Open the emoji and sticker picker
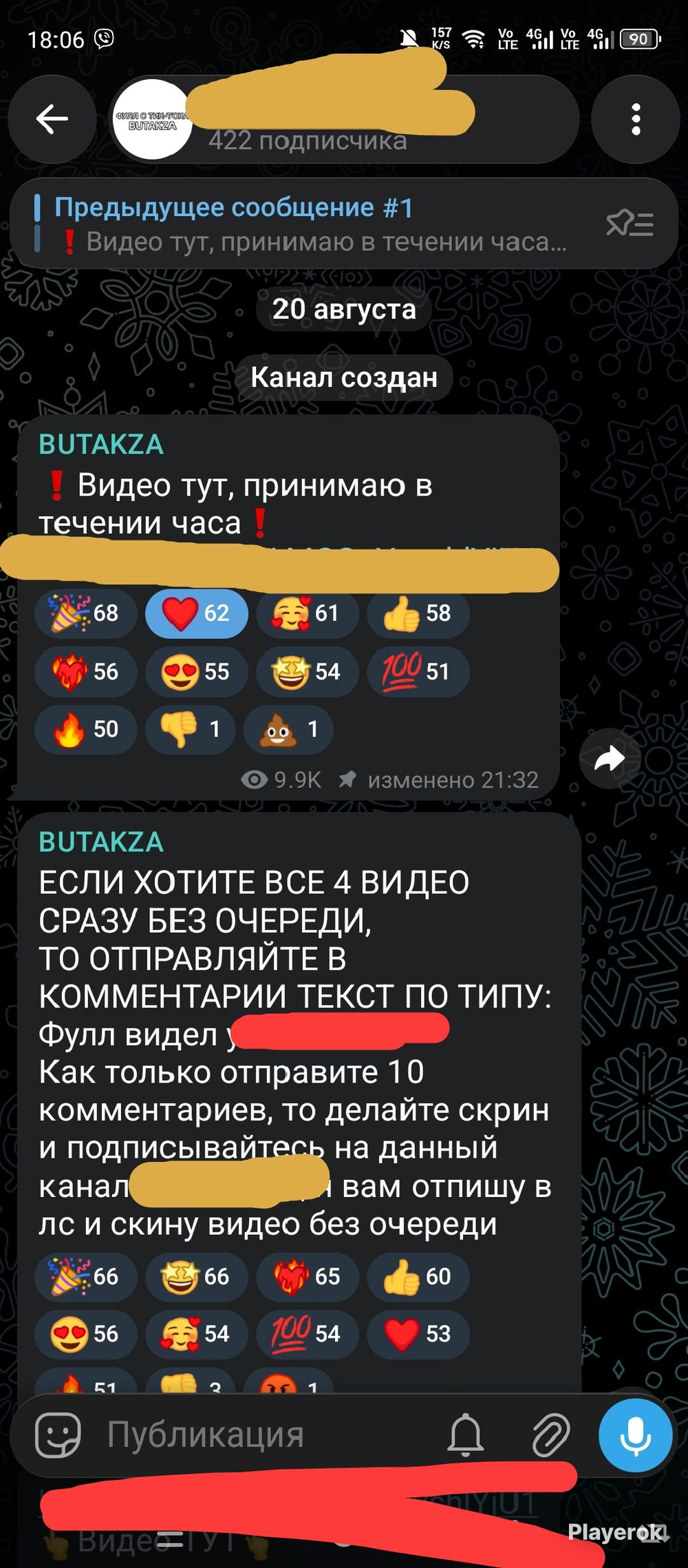The width and height of the screenshot is (688, 1568). tap(58, 1435)
